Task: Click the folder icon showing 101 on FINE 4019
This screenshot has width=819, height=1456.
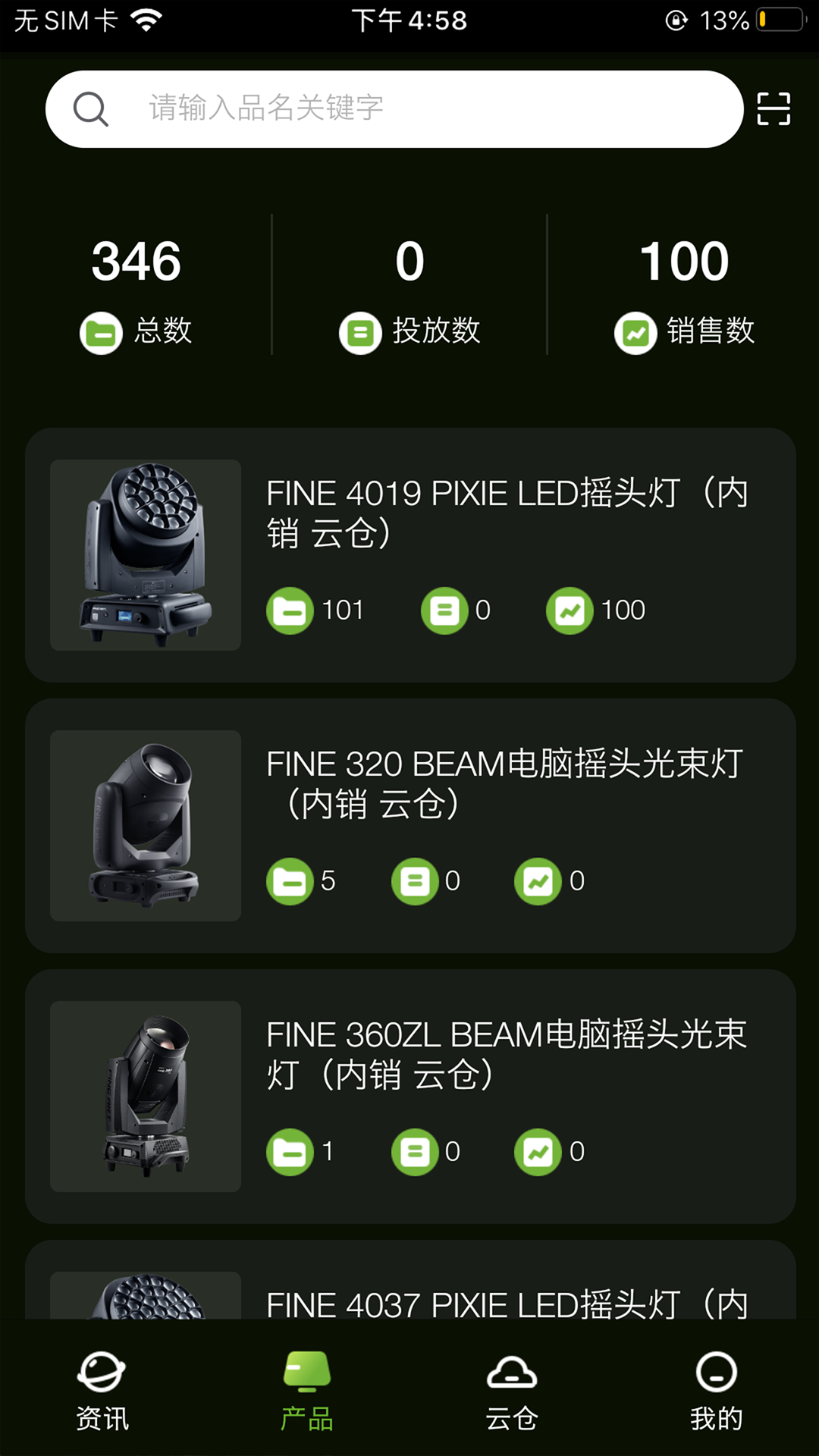Action: point(290,610)
